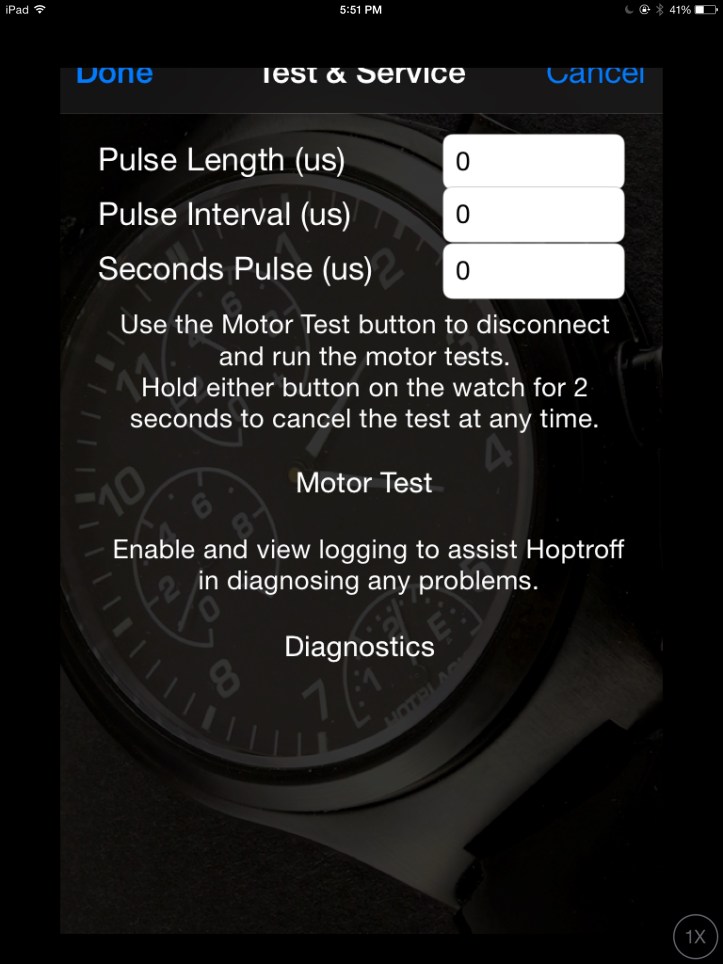
Task: Open Diagnostics logging
Action: tap(359, 646)
